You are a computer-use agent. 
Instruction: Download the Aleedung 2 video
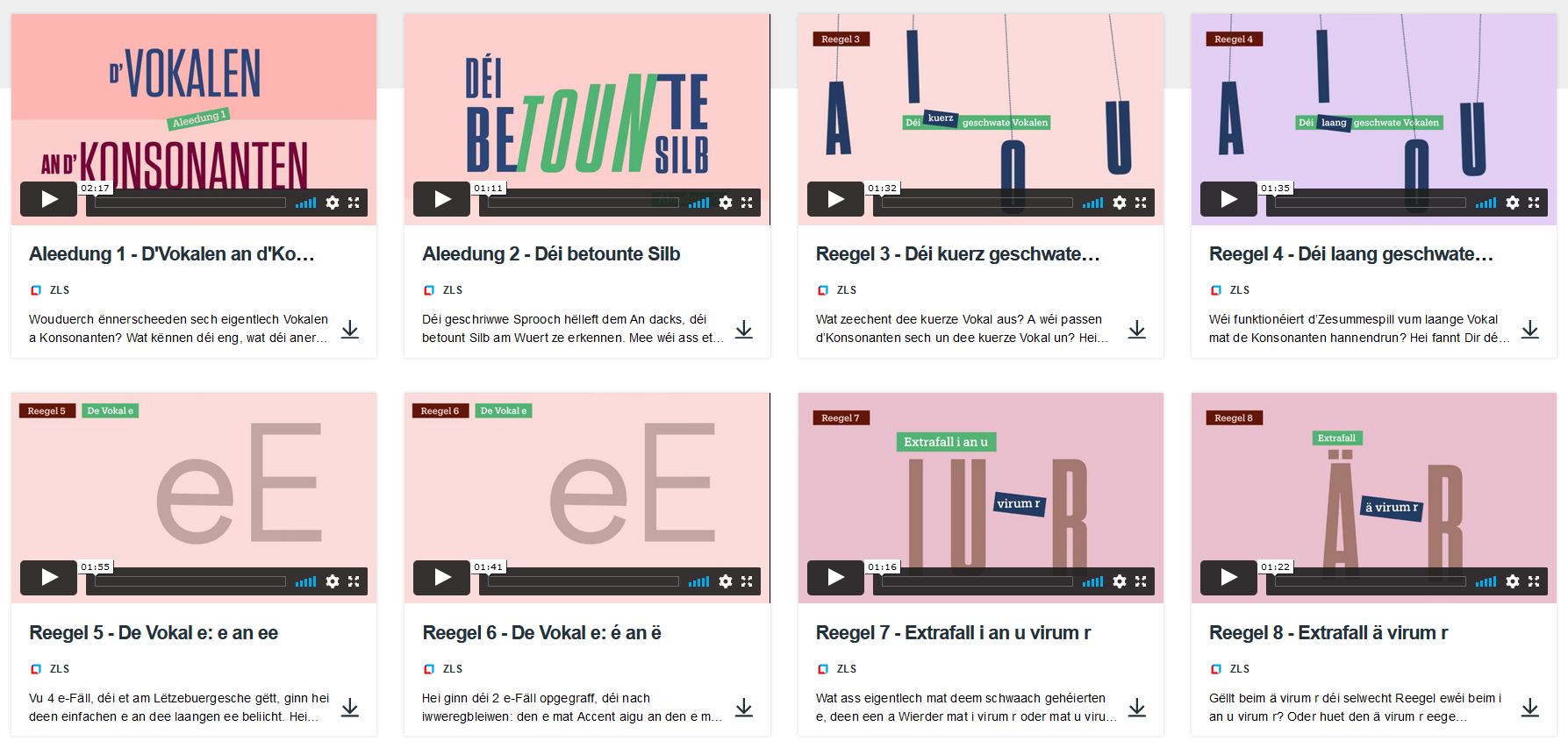[743, 330]
